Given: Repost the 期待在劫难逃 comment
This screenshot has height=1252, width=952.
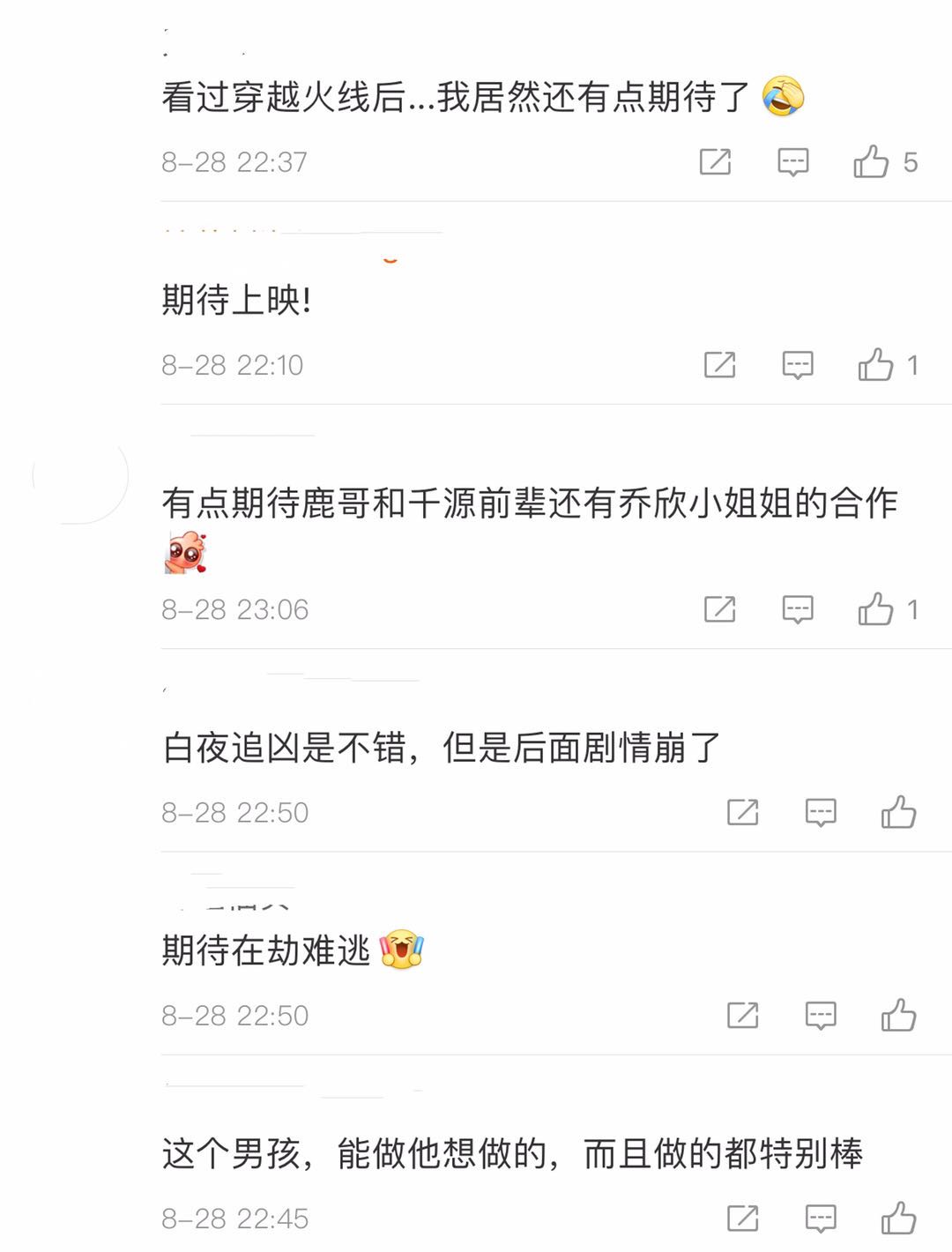Looking at the screenshot, I should (x=742, y=1016).
